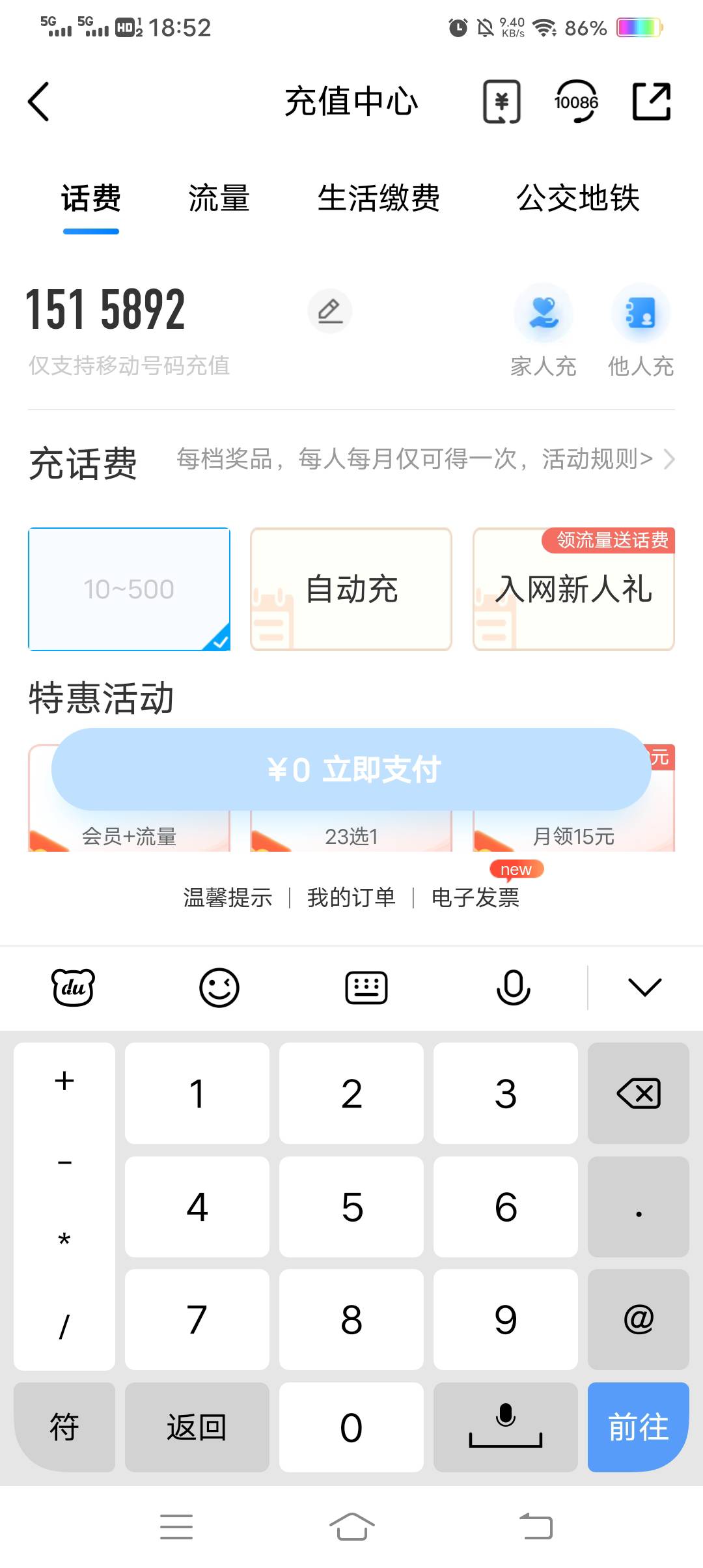Share the recharge center page
The image size is (703, 1568).
point(652,102)
